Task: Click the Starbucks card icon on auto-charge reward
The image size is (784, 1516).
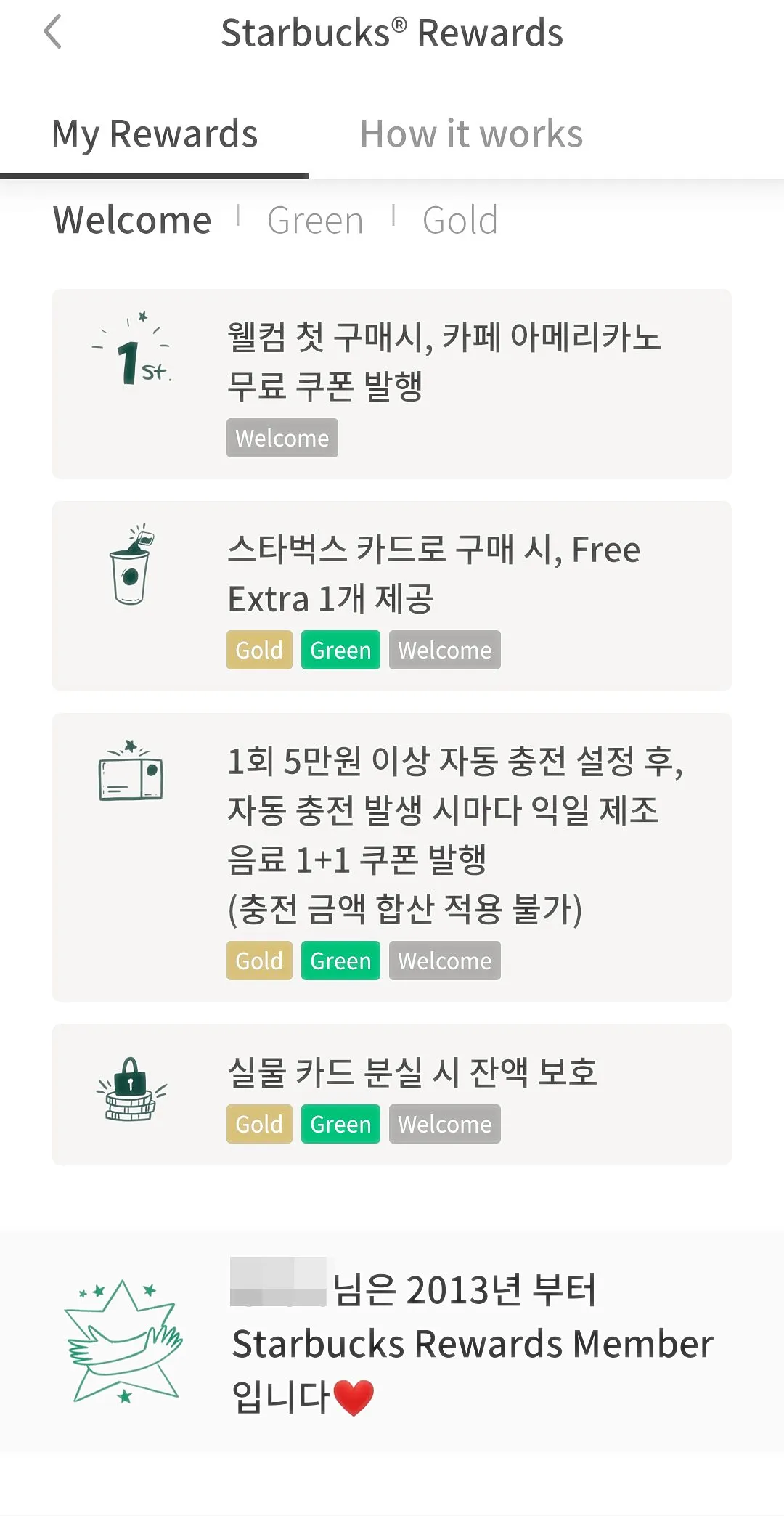Action: click(132, 778)
